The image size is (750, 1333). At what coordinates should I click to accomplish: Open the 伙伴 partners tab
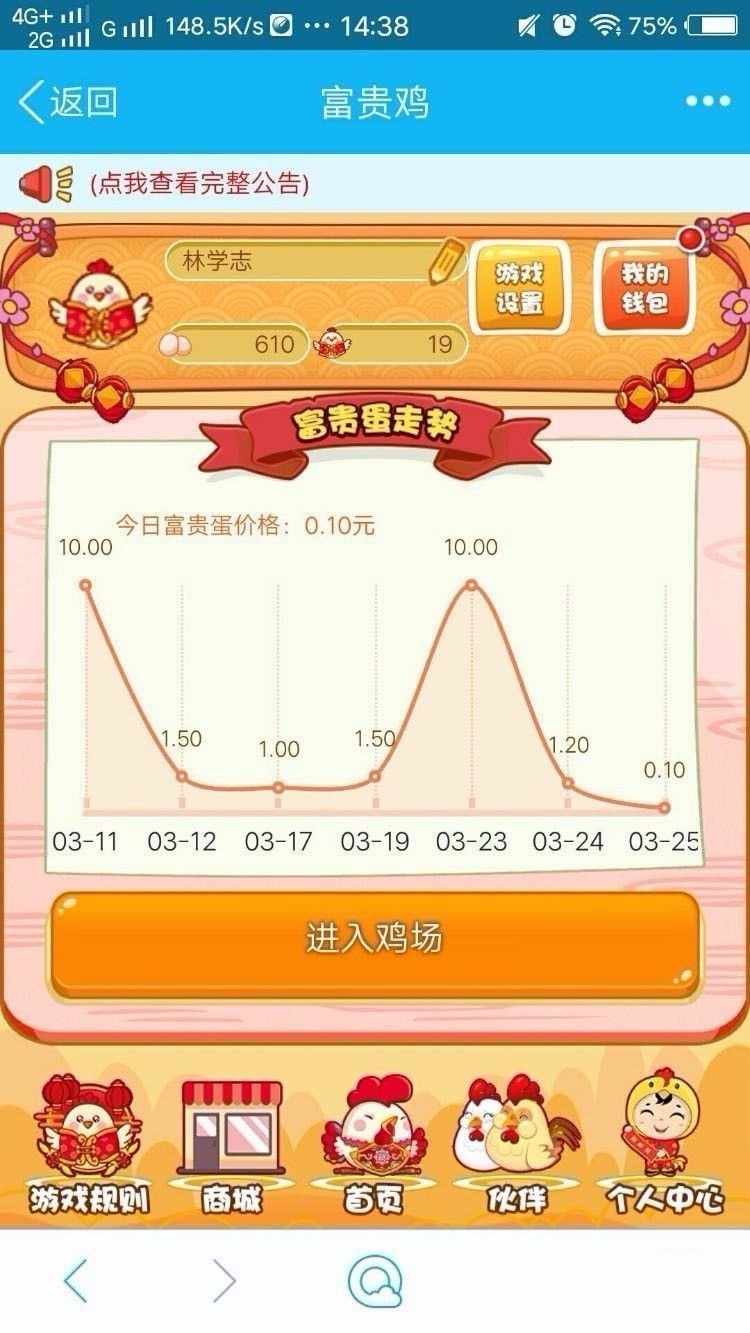pyautogui.click(x=516, y=1145)
